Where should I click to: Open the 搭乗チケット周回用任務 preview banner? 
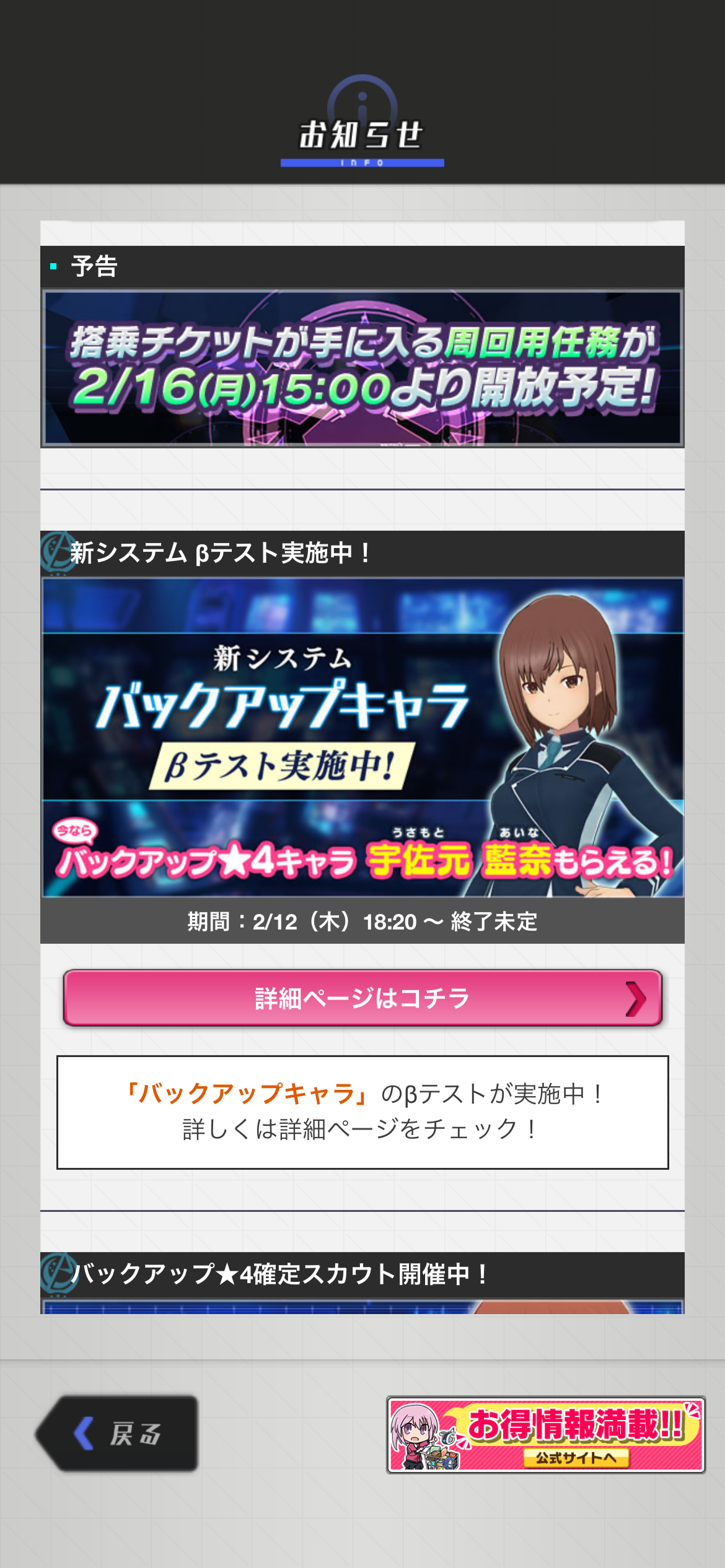tap(362, 368)
